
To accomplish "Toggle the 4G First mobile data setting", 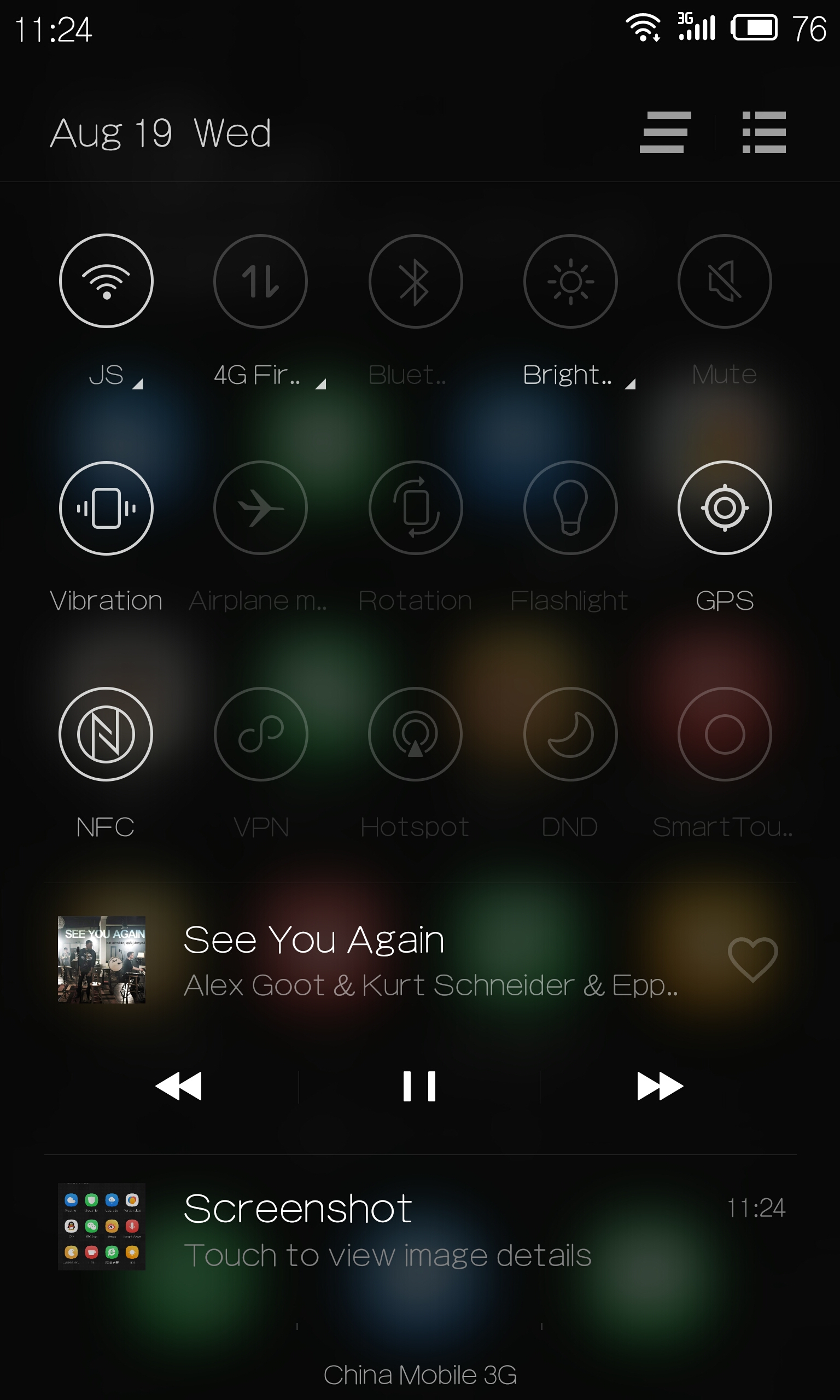I will click(260, 281).
